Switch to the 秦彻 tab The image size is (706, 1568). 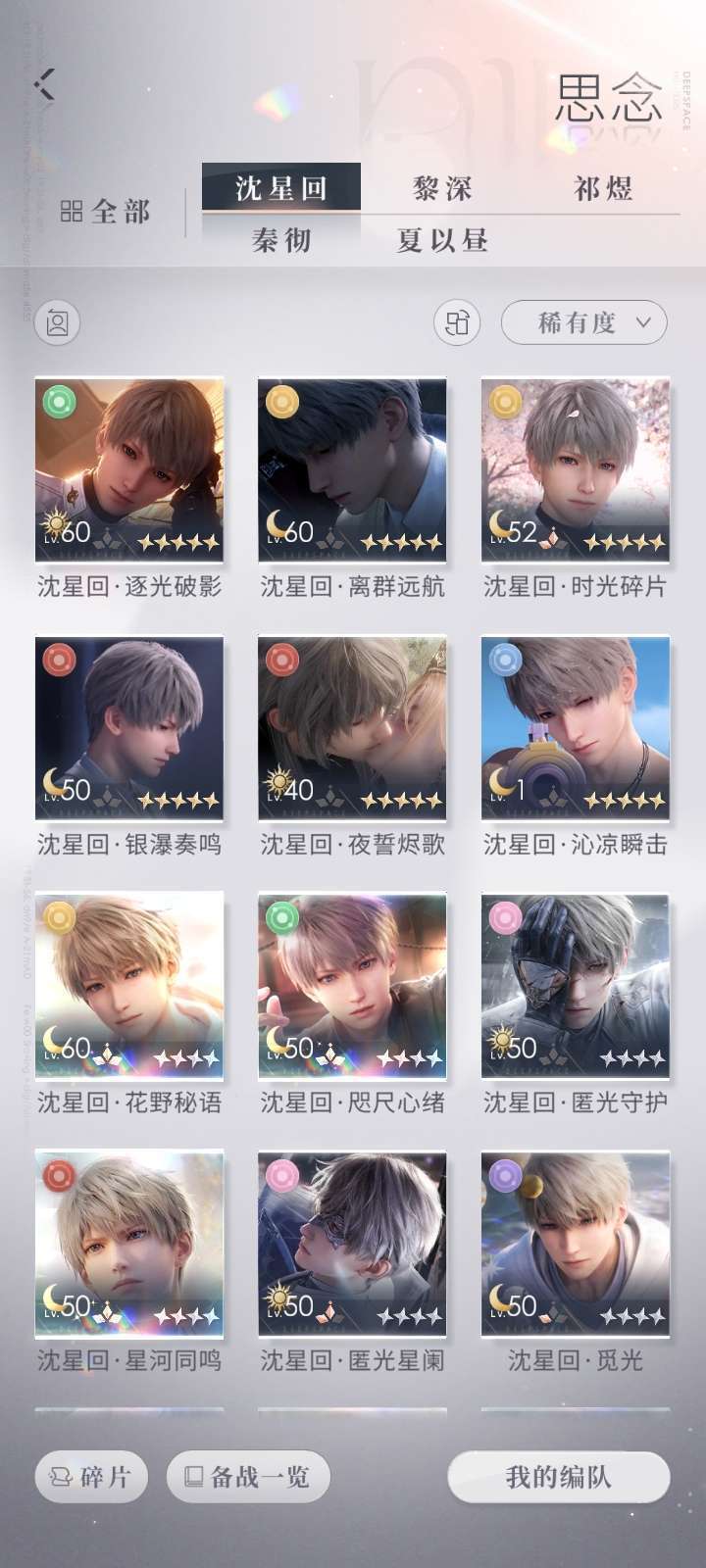pos(281,240)
